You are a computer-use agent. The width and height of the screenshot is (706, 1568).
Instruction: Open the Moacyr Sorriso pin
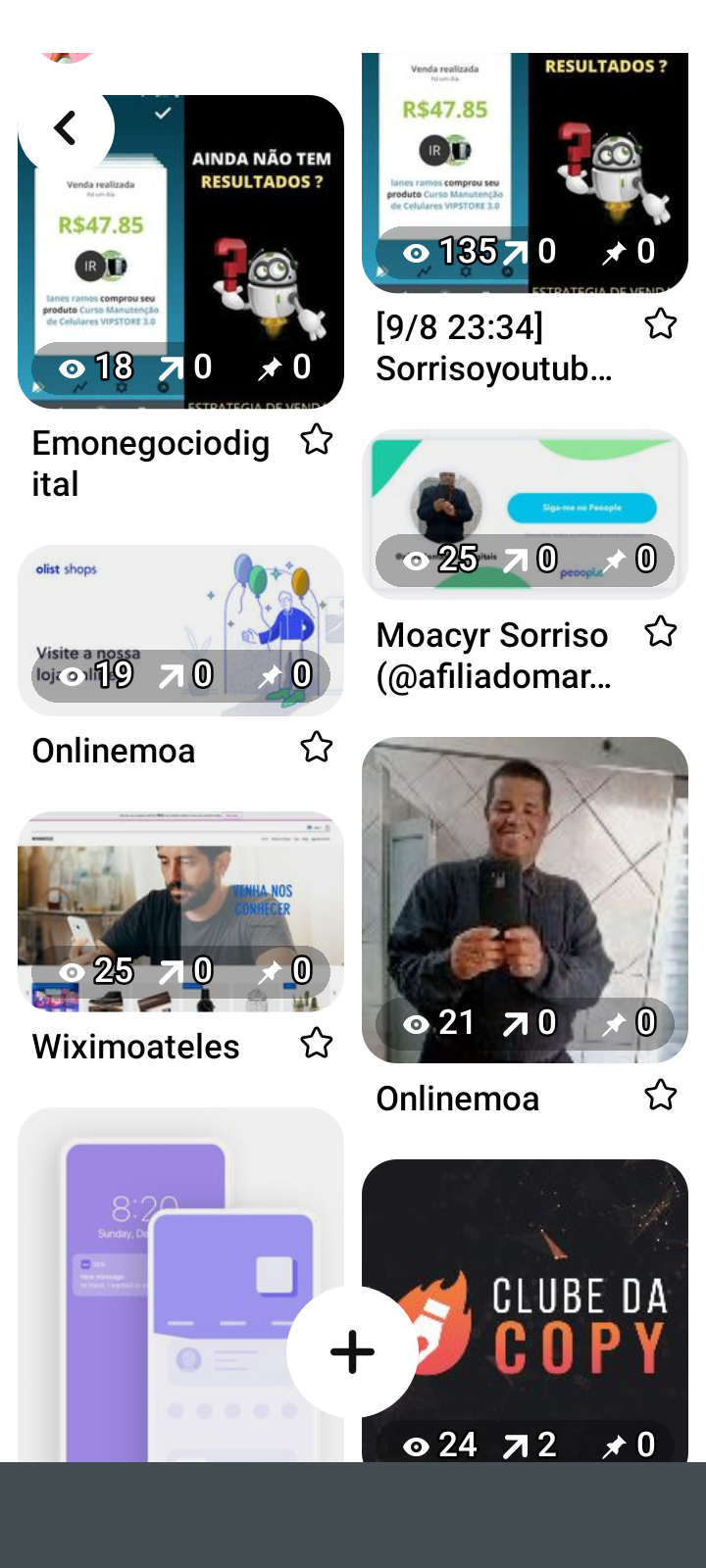click(525, 513)
